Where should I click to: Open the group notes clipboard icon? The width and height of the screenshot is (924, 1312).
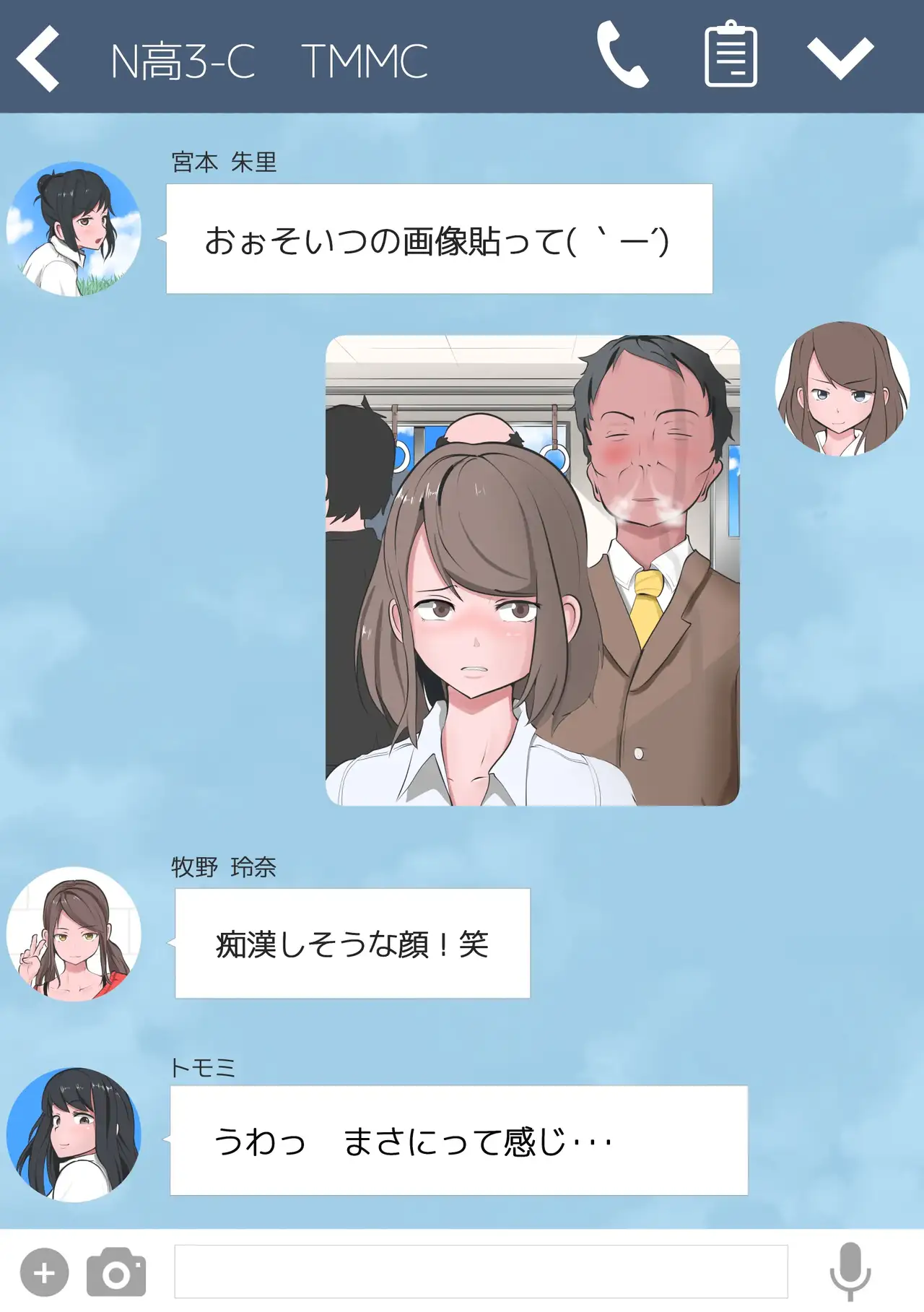tap(731, 56)
